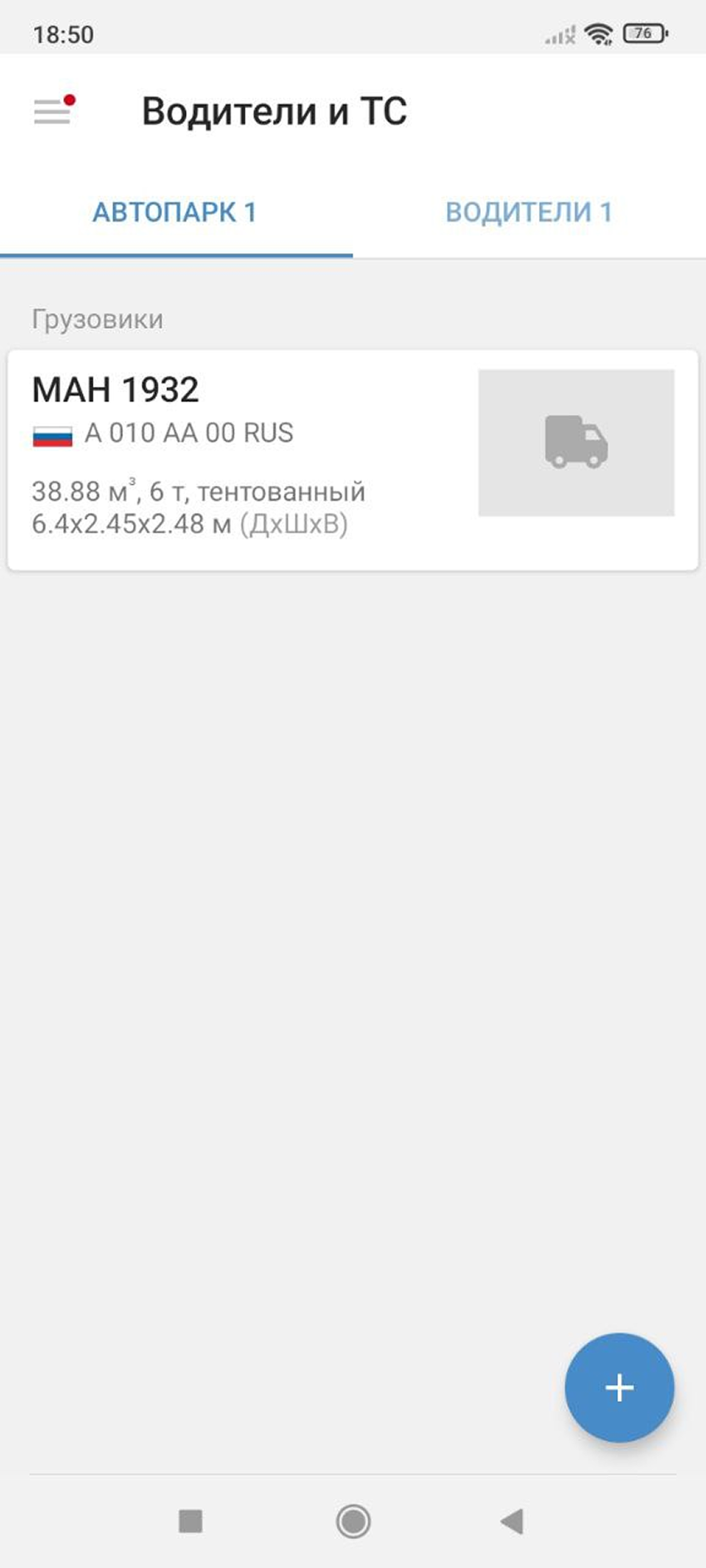Go to the system home screen
The width and height of the screenshot is (706, 1568).
point(353,1521)
